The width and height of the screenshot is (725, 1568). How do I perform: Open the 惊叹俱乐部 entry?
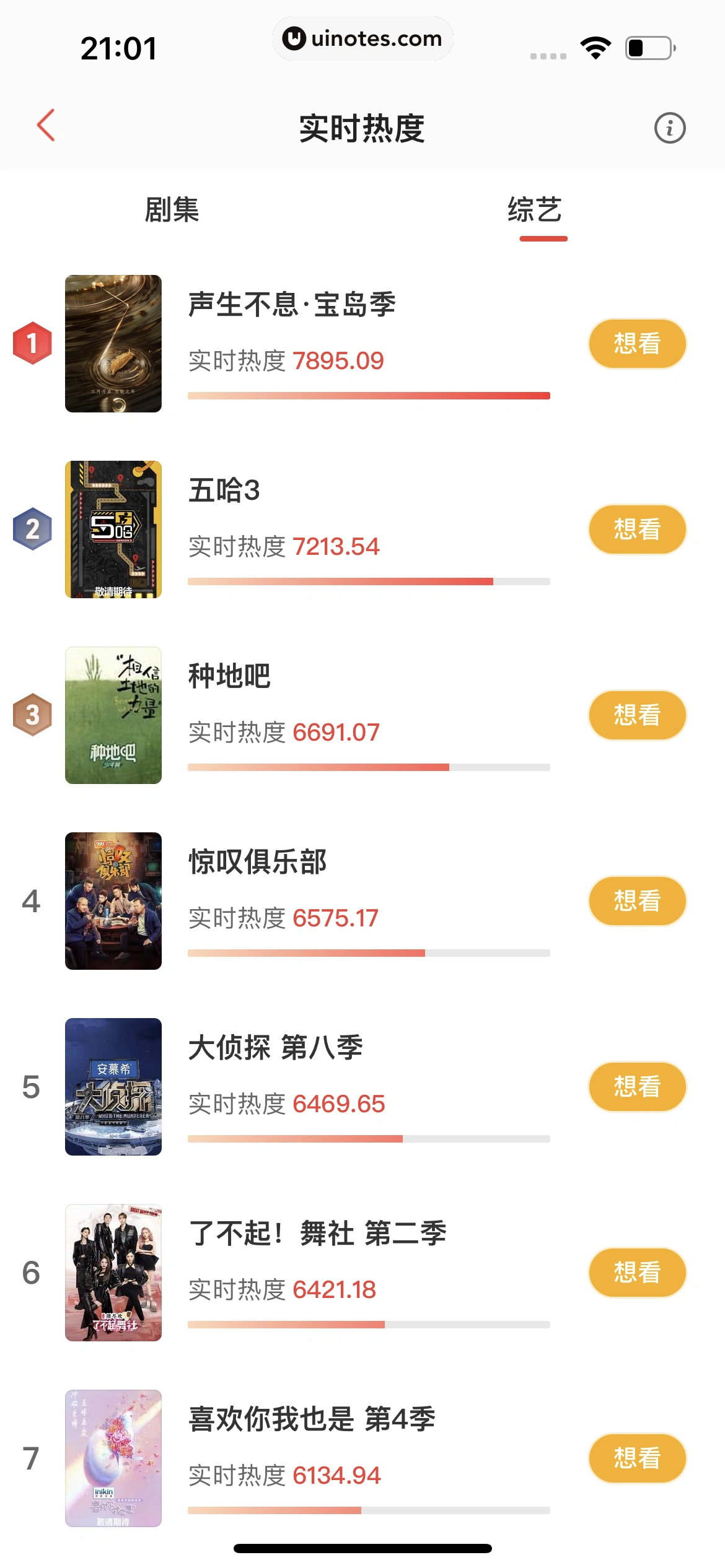(x=258, y=862)
